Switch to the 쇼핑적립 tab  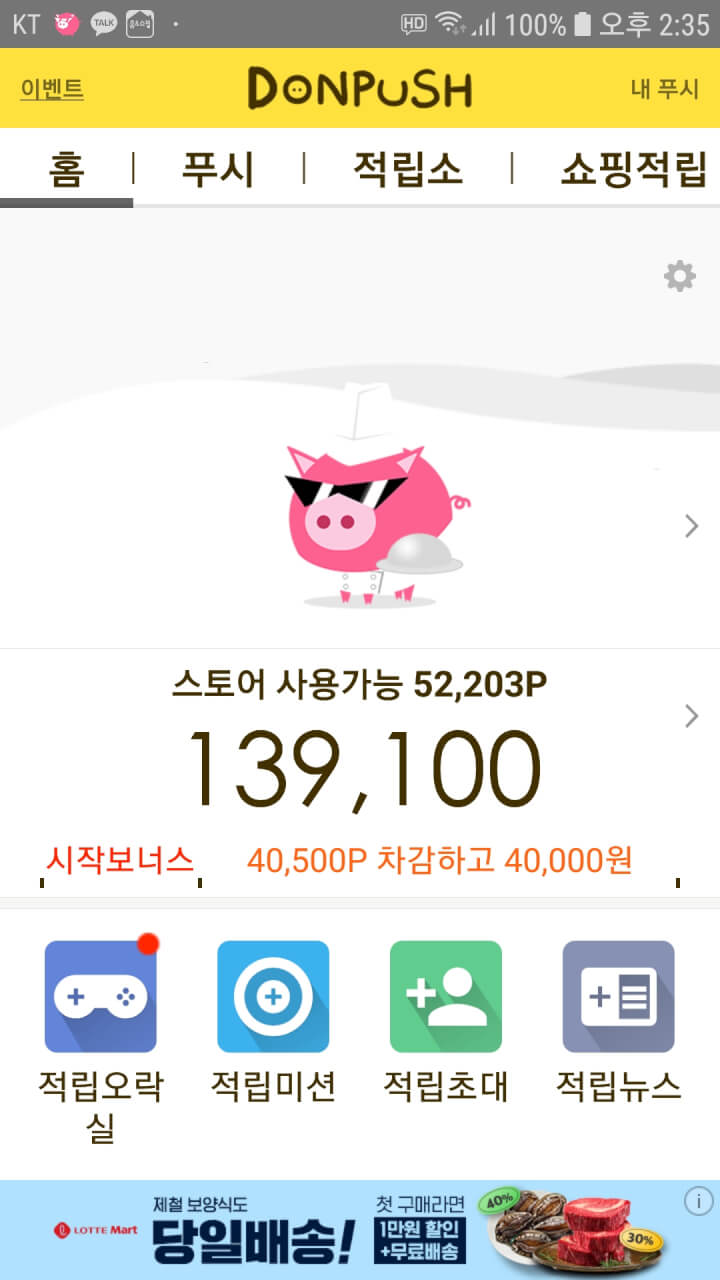633,169
